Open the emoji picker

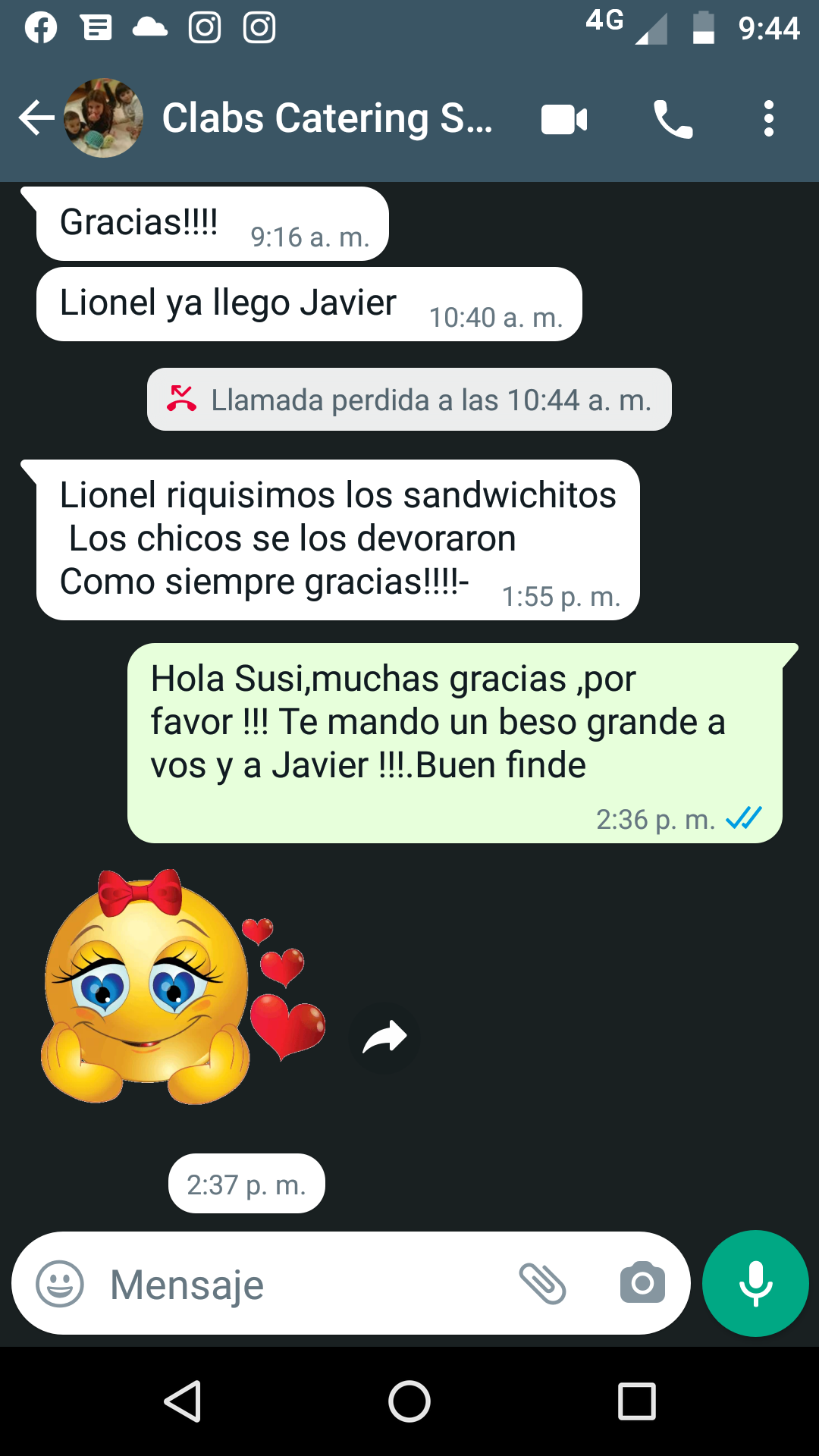tap(60, 1284)
